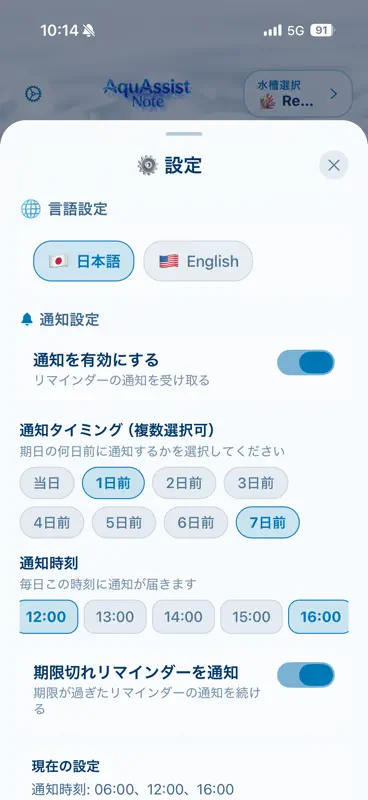Choose the 3日前 timing chip
Image resolution: width=368 pixels, height=800 pixels.
tap(256, 483)
